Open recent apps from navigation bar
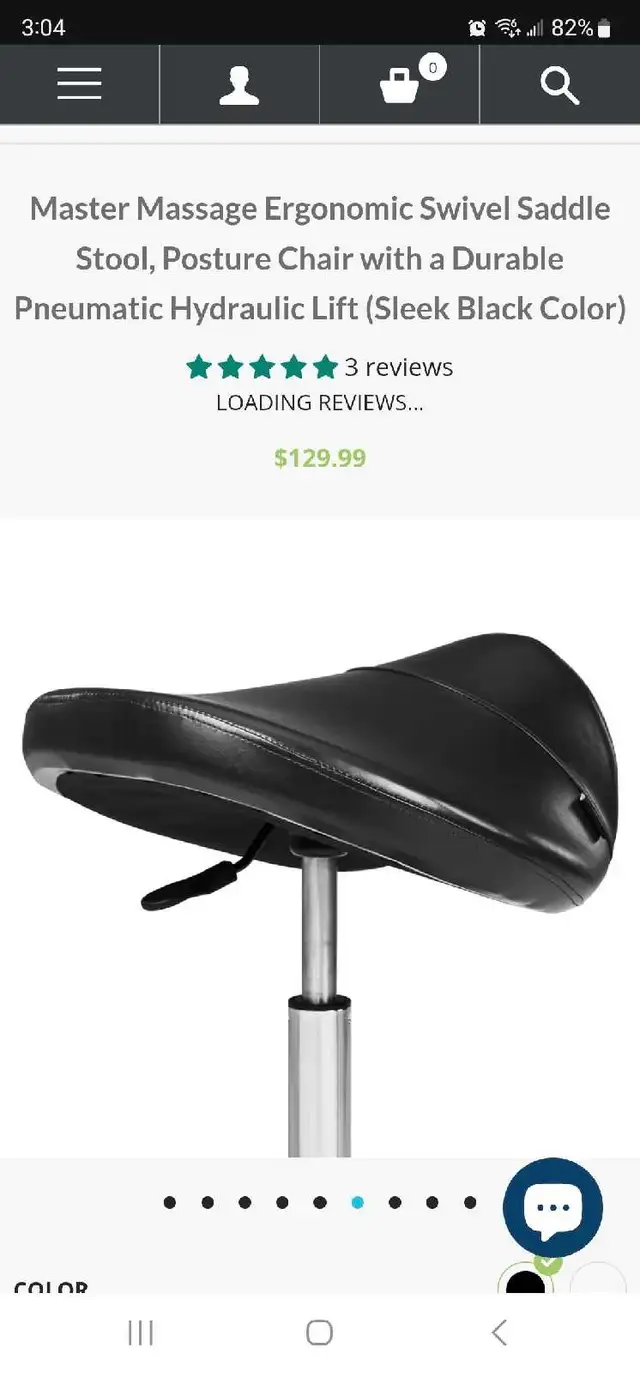Image resolution: width=640 pixels, height=1373 pixels. click(x=140, y=1332)
